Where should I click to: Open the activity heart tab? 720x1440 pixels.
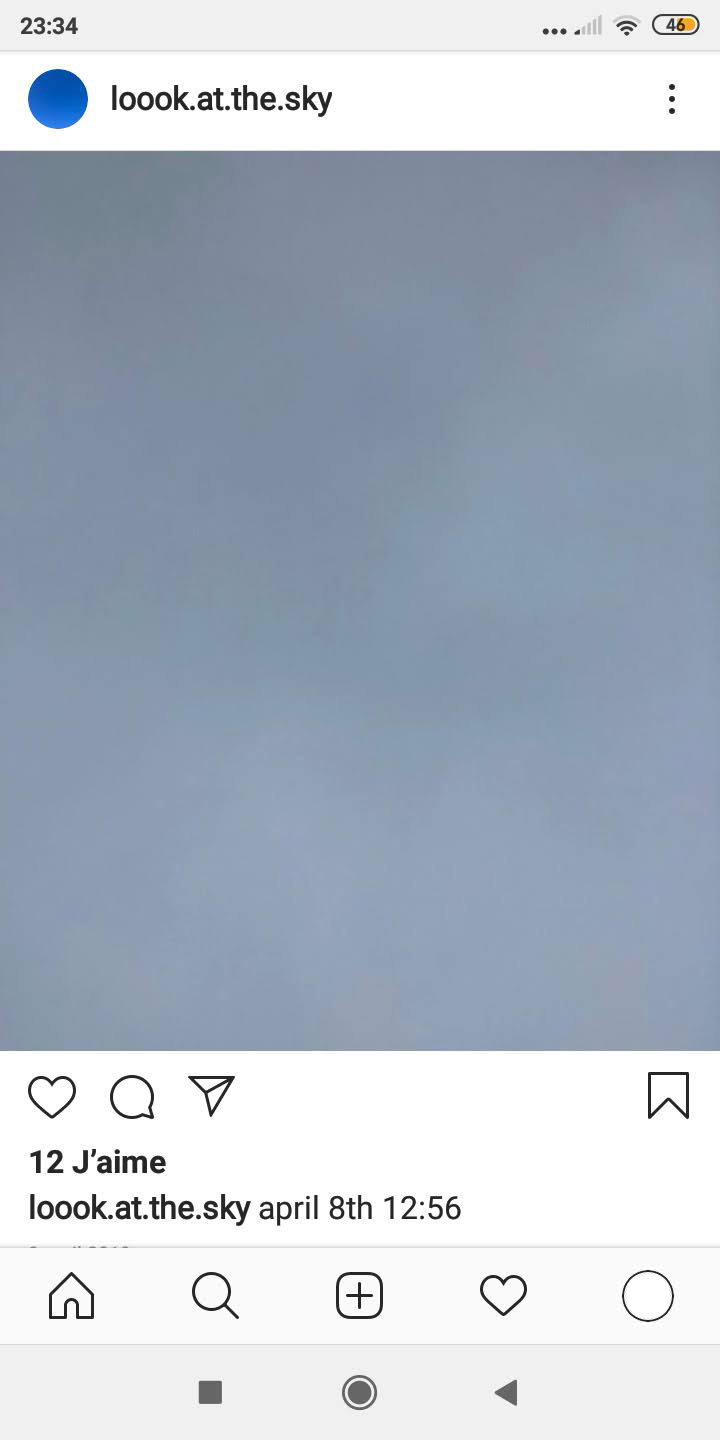[503, 1296]
